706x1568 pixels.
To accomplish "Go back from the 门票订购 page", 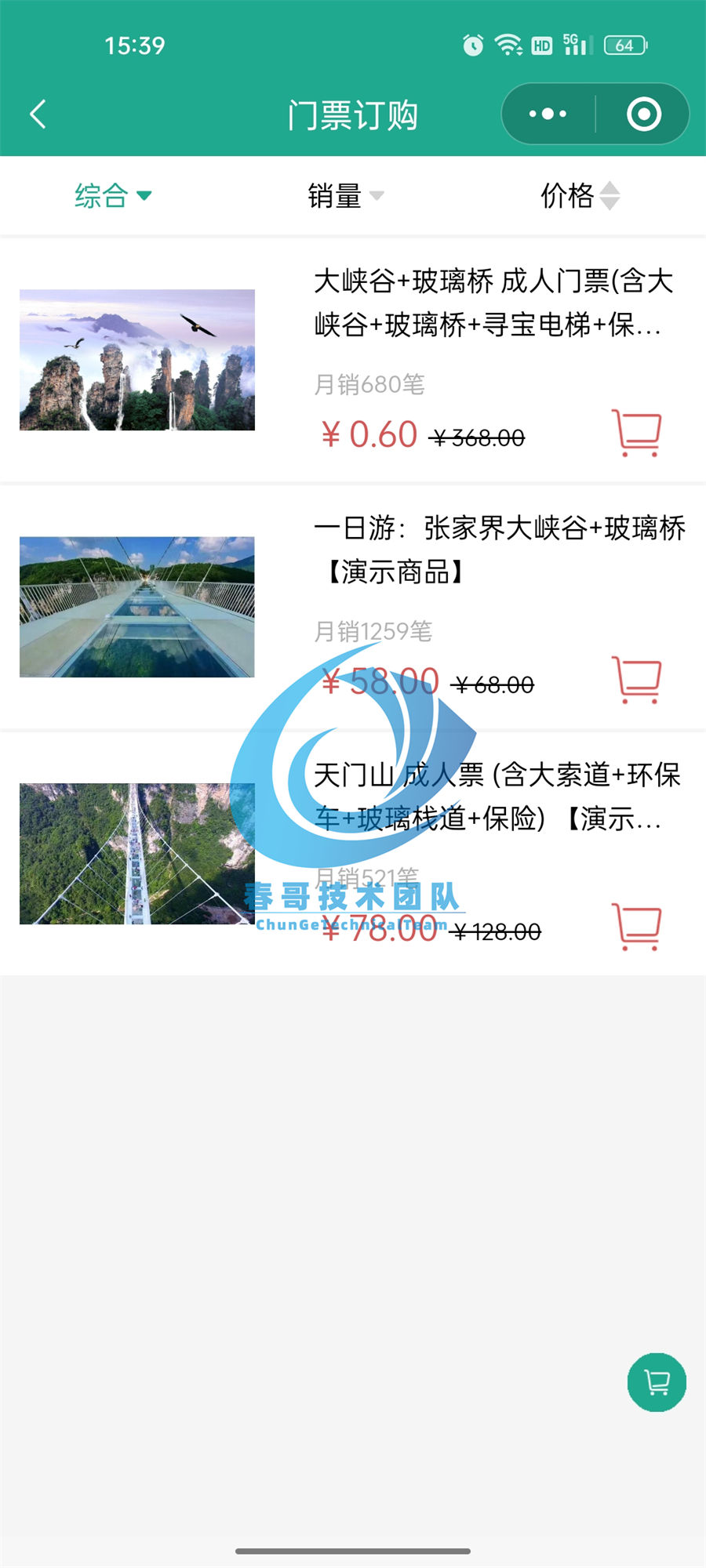I will pos(38,114).
